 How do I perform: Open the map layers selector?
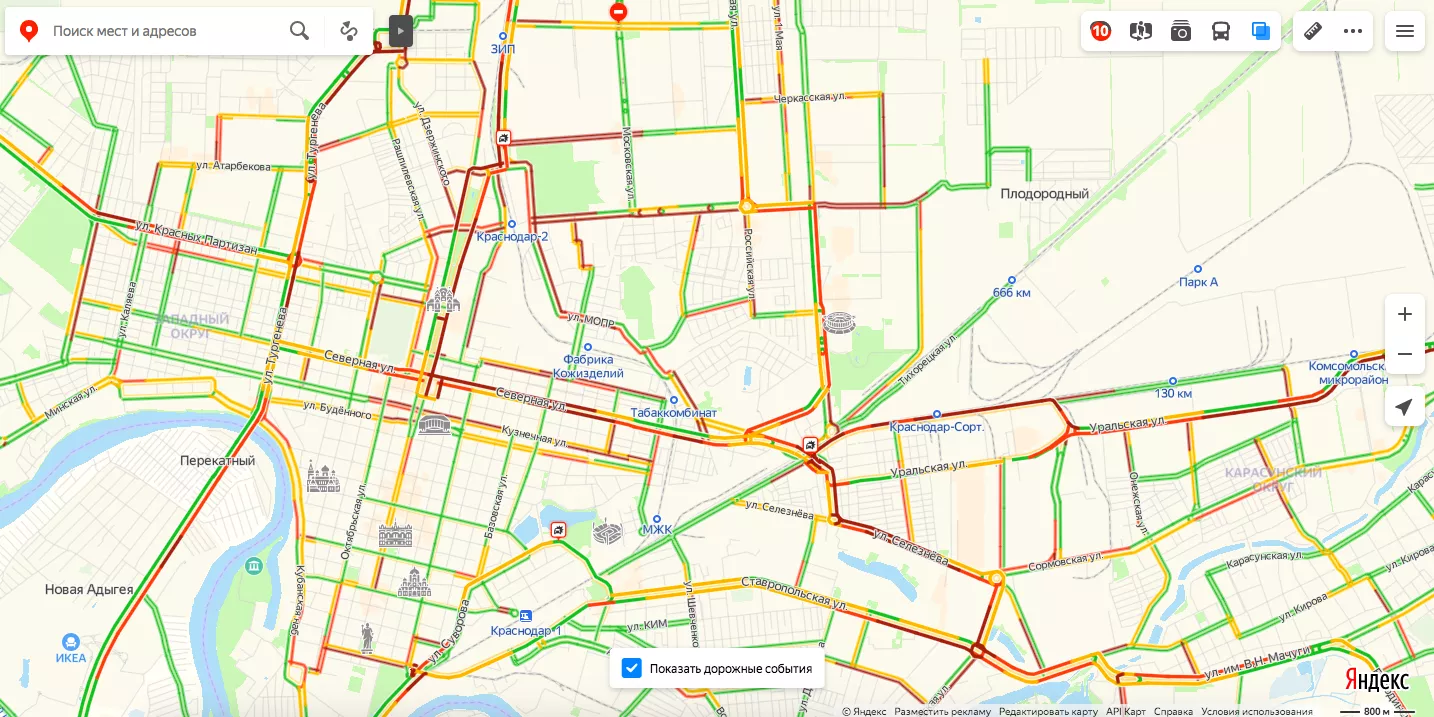[1261, 31]
